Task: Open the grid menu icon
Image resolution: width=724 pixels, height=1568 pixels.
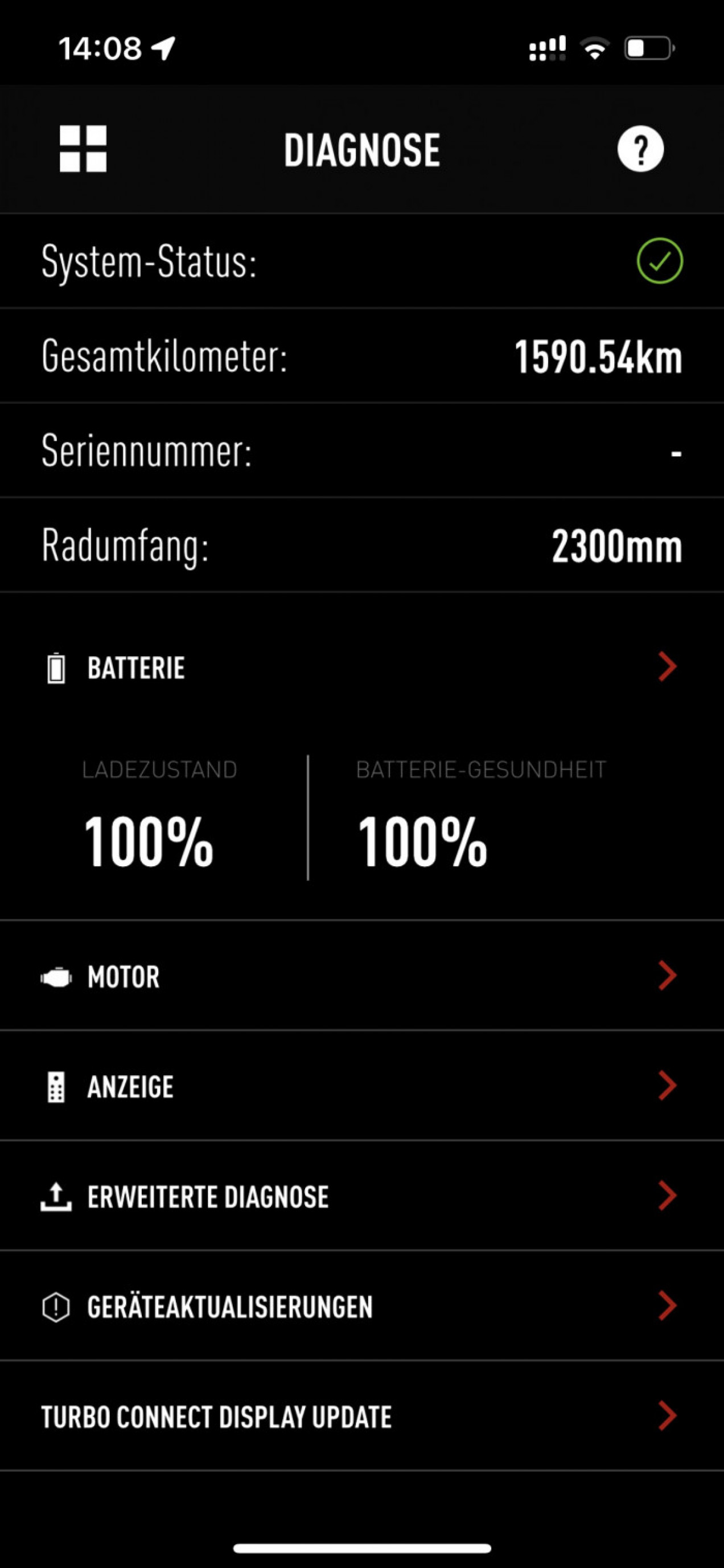Action: tap(83, 149)
